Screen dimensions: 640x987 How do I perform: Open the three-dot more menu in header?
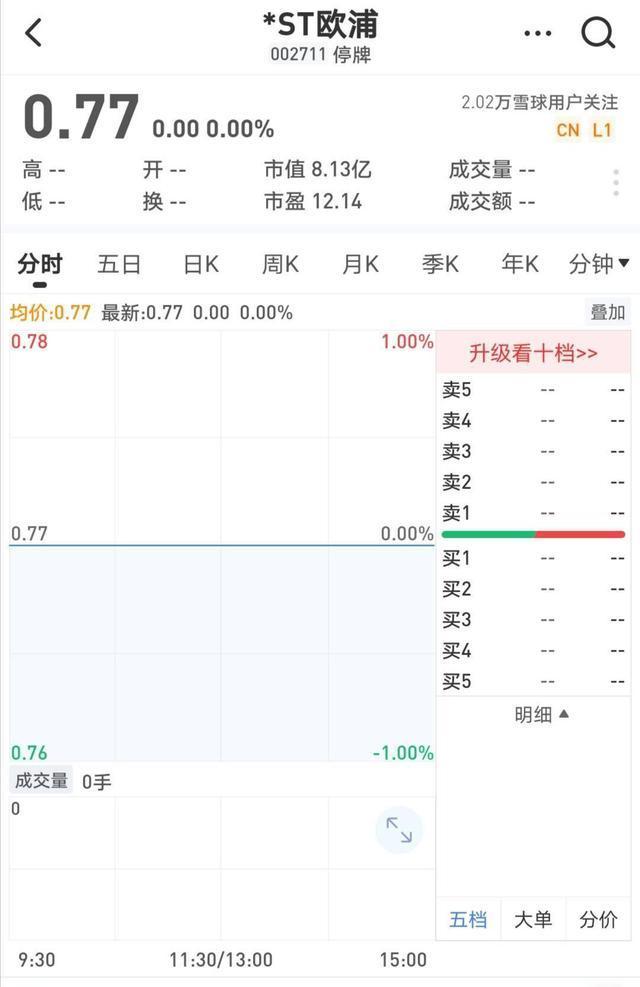[537, 33]
